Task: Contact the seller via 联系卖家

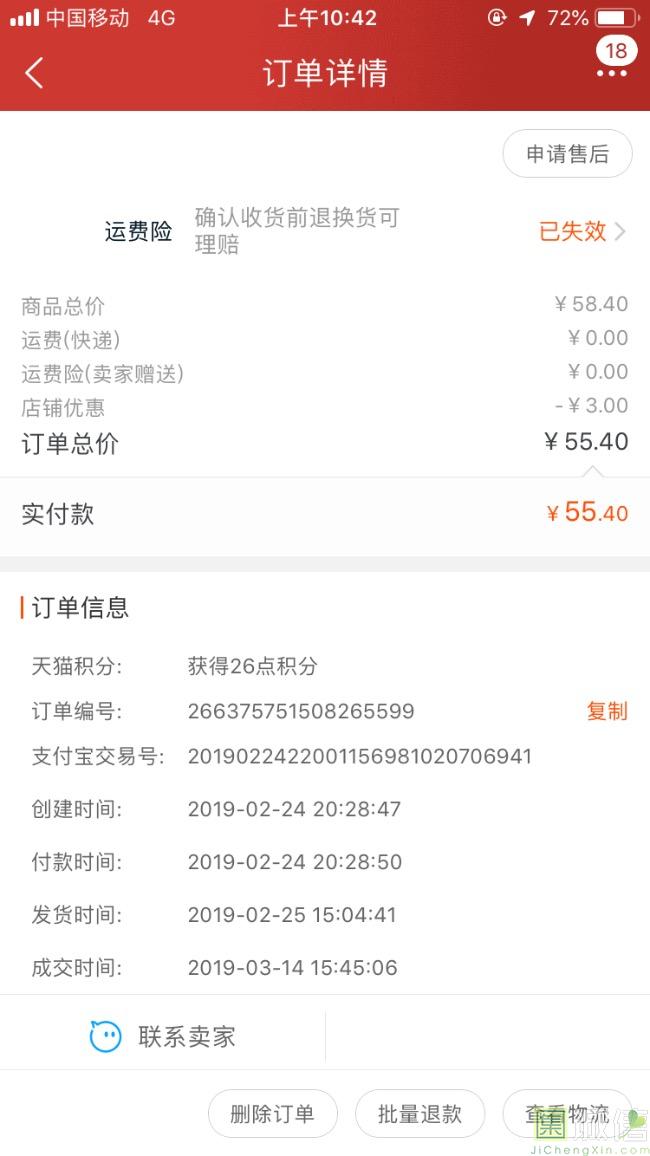Action: (162, 1037)
